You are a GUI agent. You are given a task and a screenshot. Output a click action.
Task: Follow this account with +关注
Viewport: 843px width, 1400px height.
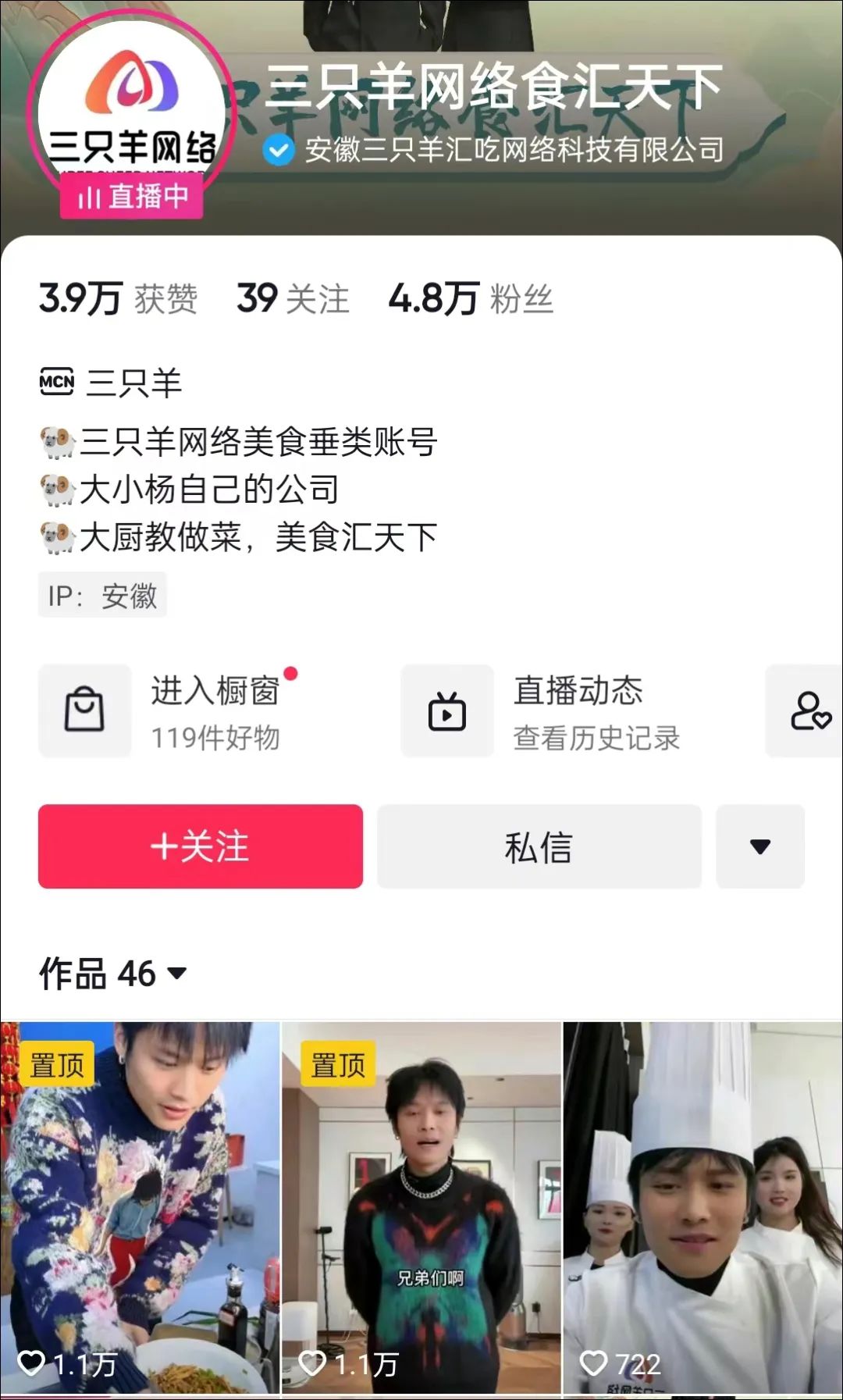(x=201, y=846)
